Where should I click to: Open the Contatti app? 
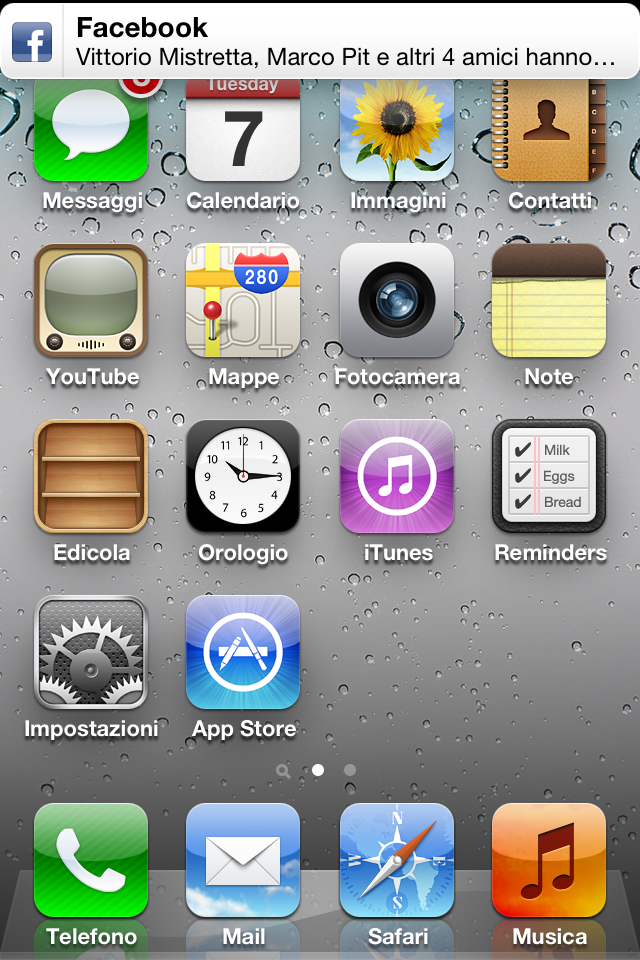pos(549,130)
